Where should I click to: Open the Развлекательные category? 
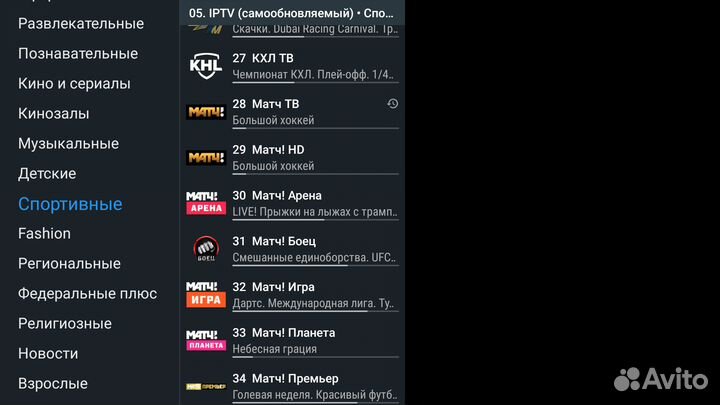(81, 23)
